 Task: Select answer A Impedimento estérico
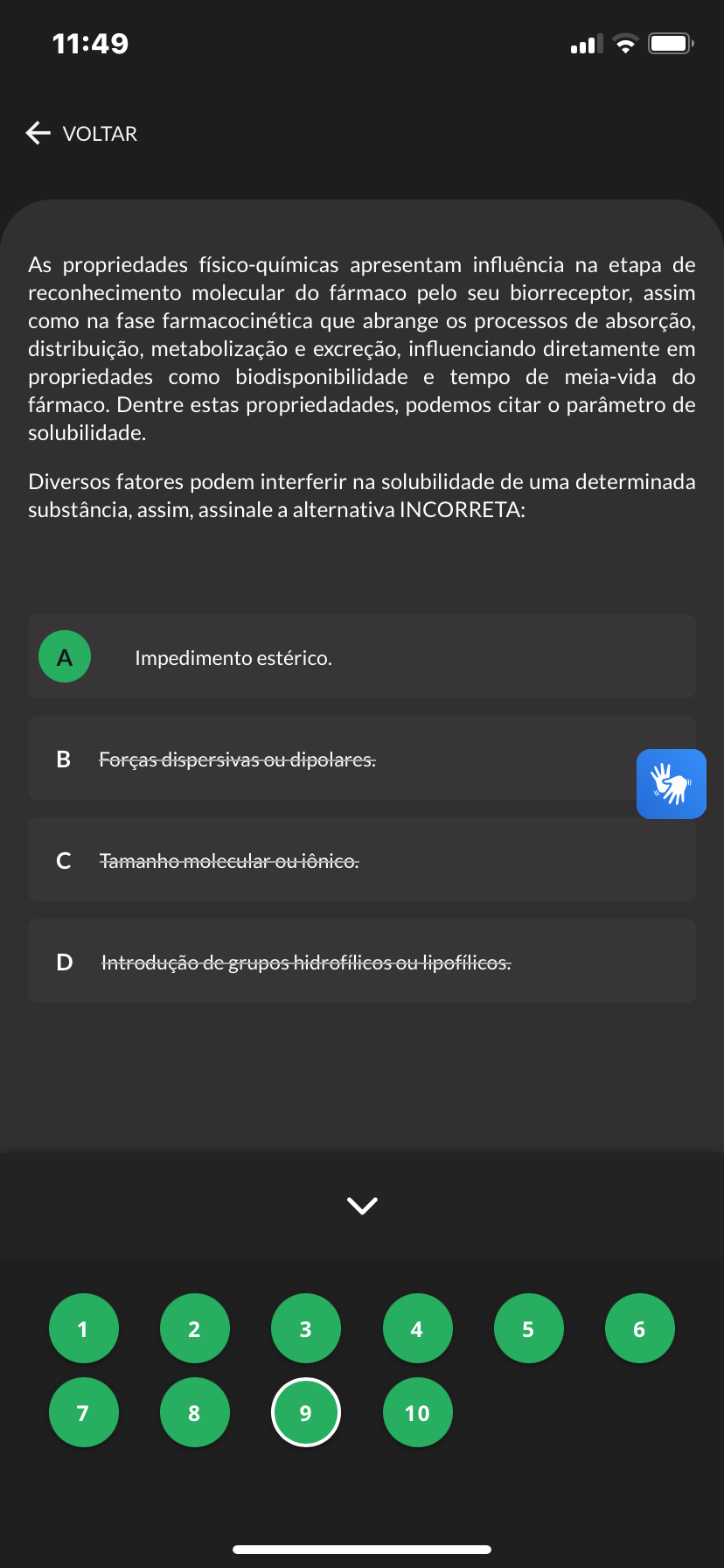click(362, 656)
